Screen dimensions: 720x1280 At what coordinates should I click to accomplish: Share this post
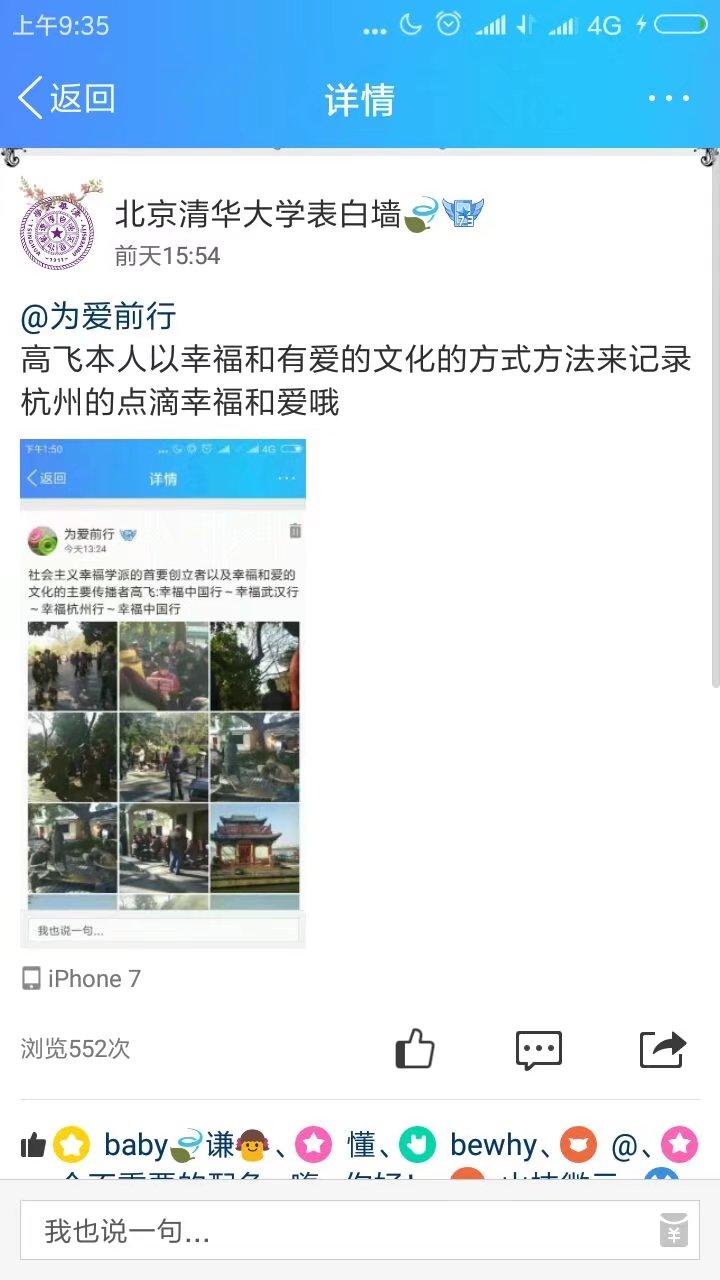tap(663, 1049)
